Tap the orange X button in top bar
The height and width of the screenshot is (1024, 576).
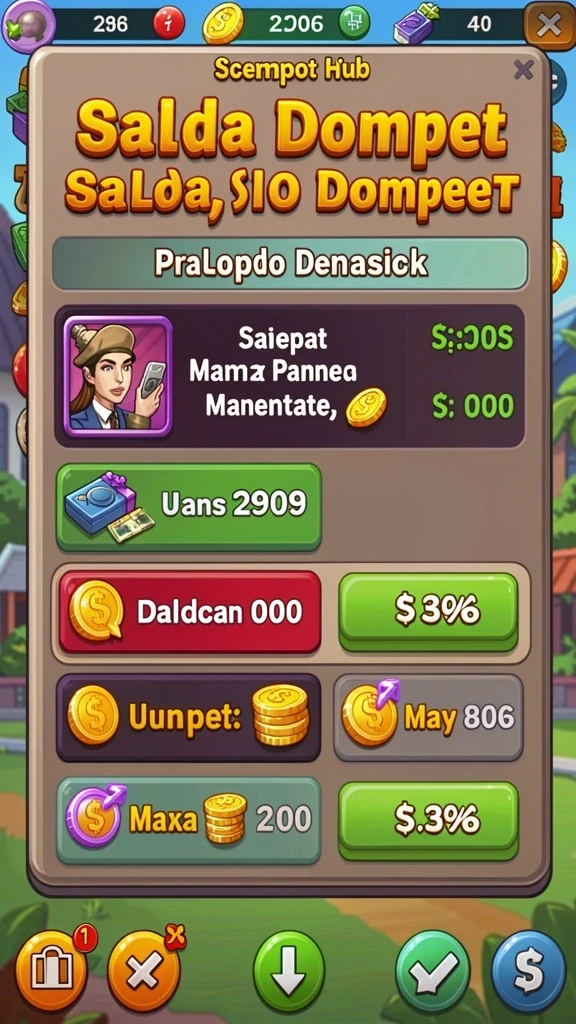pyautogui.click(x=549, y=25)
